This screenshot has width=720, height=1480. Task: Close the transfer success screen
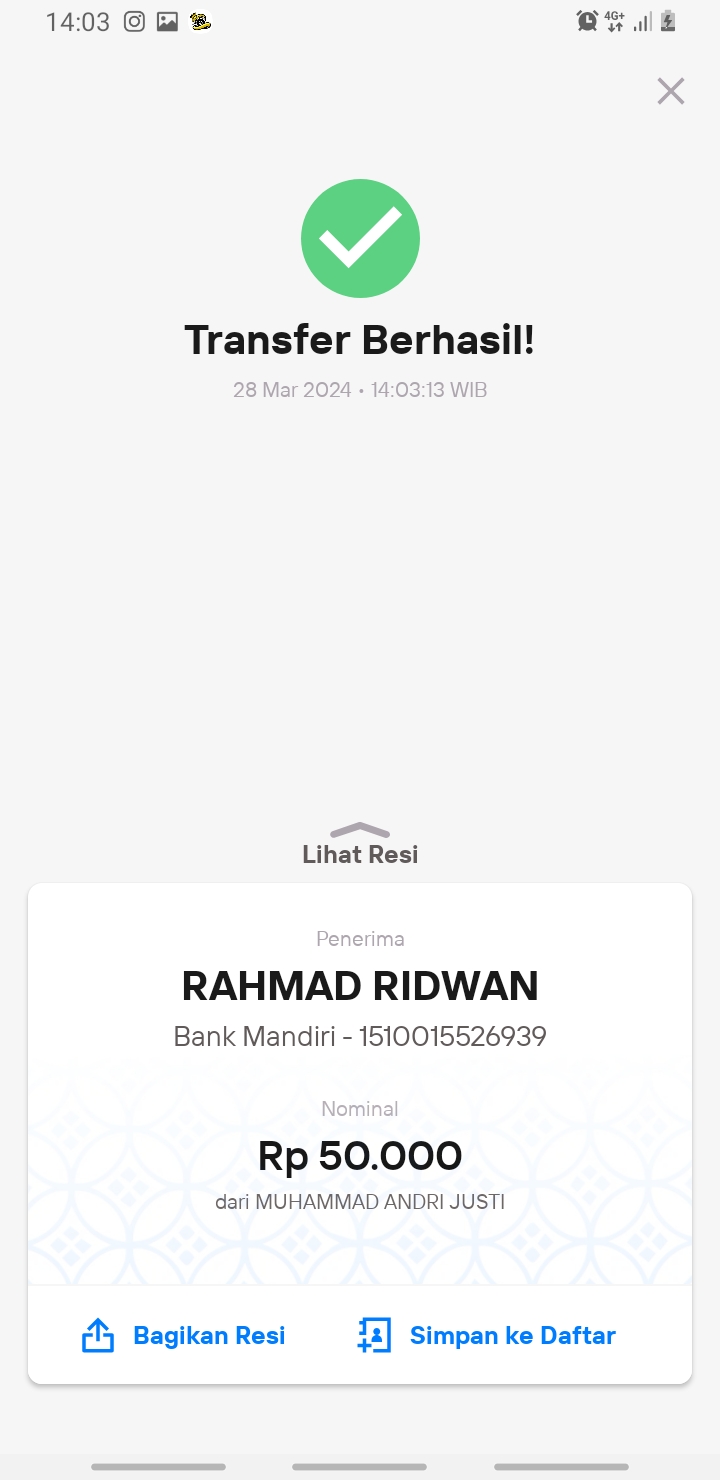[670, 91]
